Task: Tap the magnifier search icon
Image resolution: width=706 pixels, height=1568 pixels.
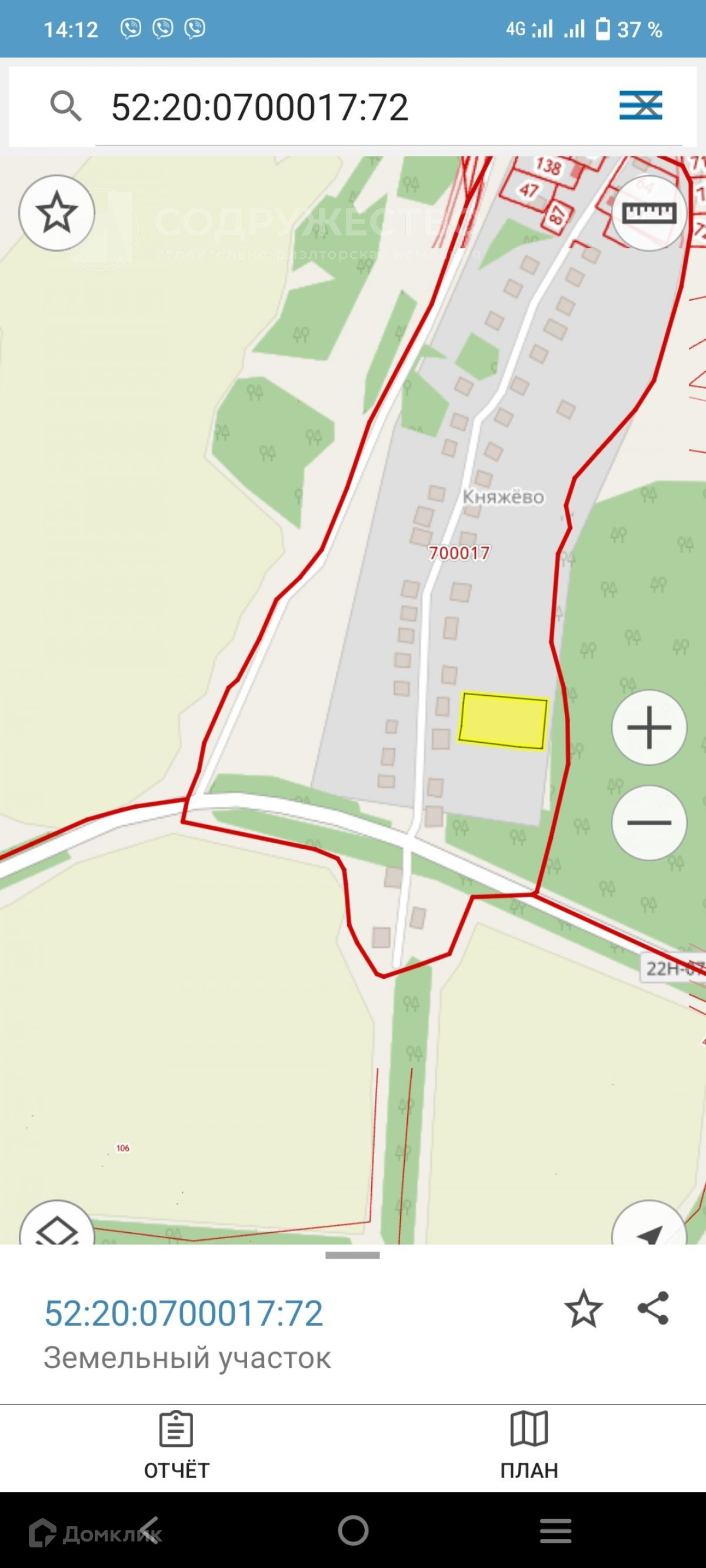Action: tap(65, 106)
